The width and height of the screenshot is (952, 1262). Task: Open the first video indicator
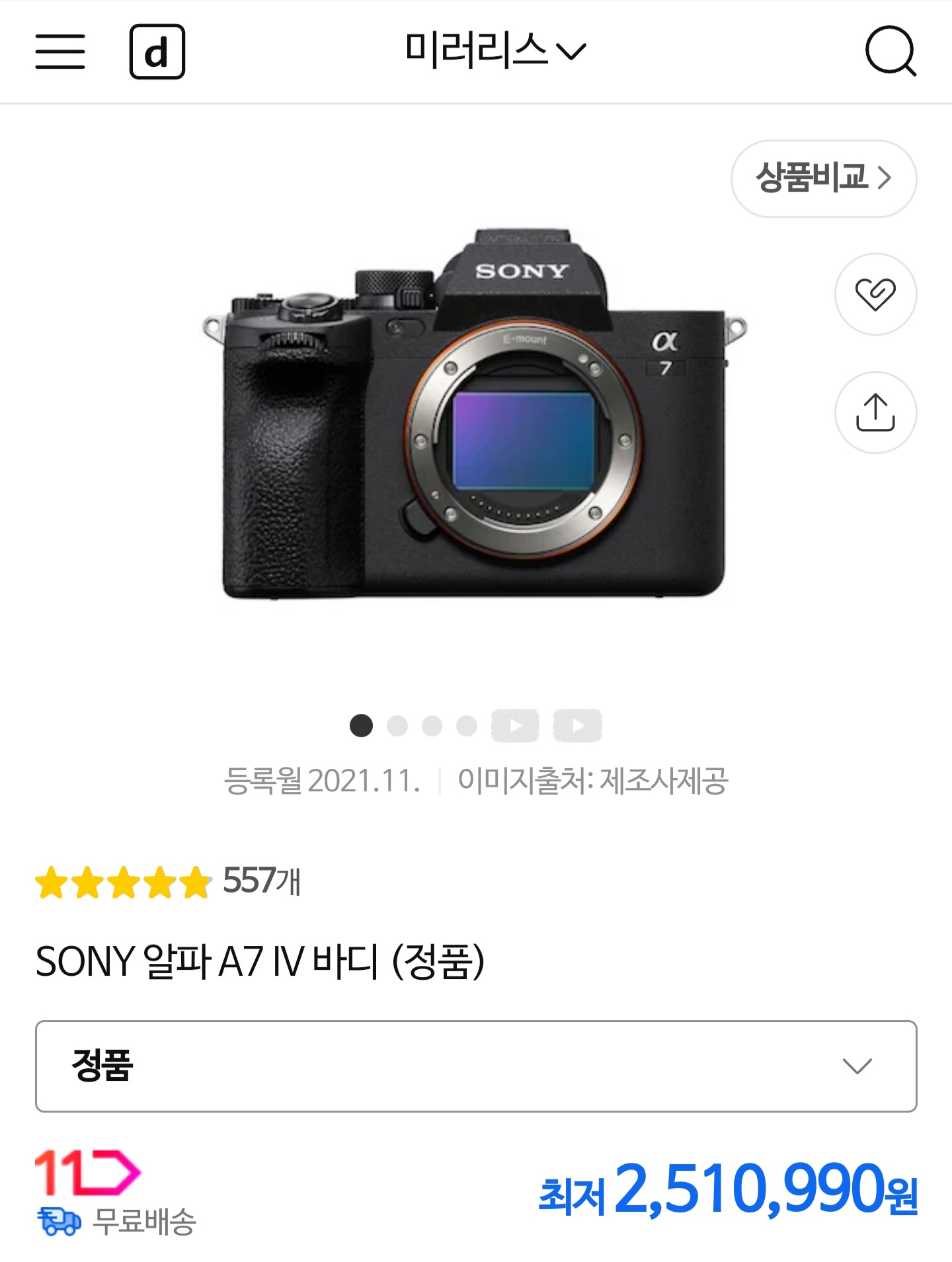(515, 725)
